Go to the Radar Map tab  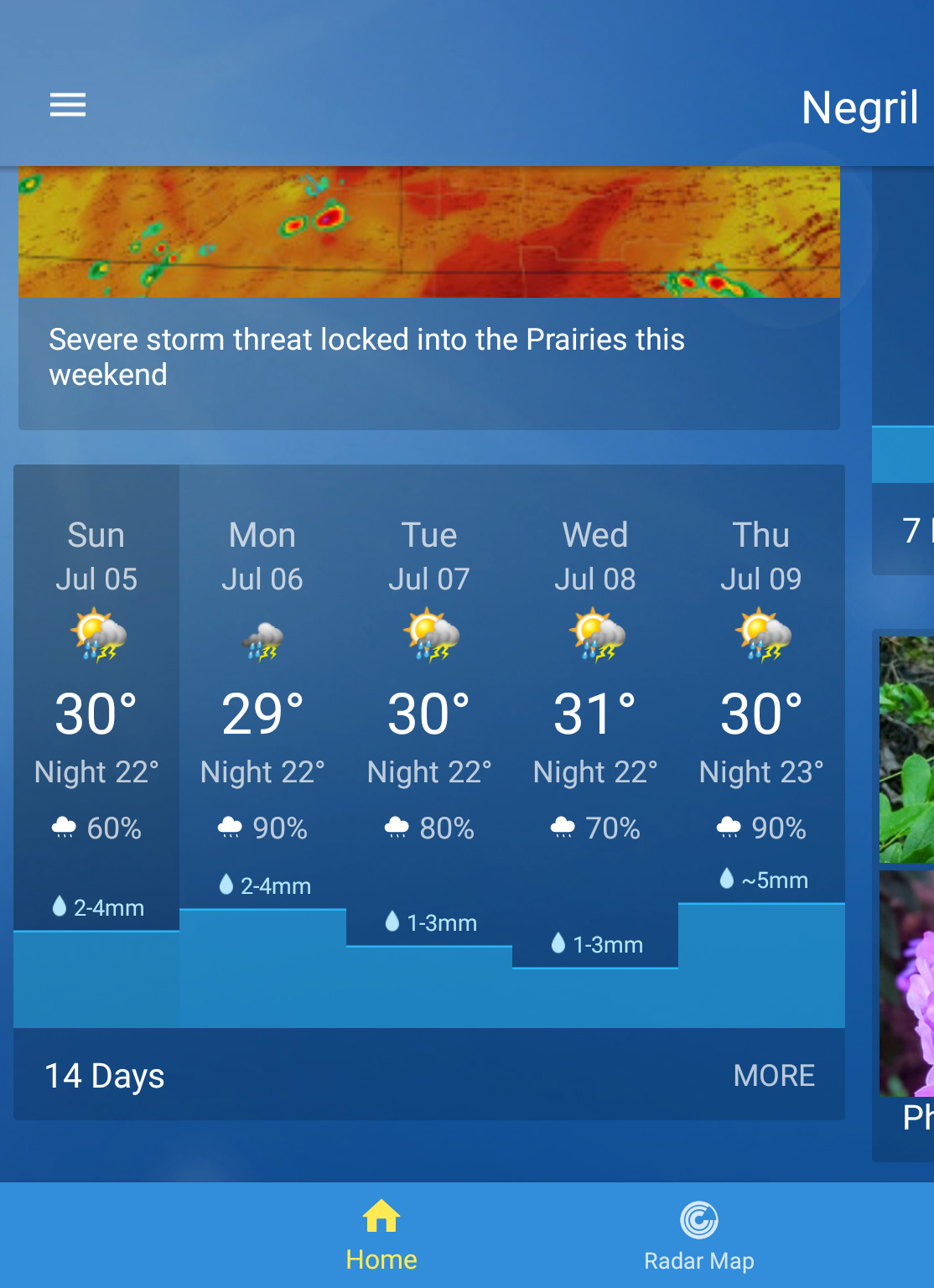[699, 1236]
